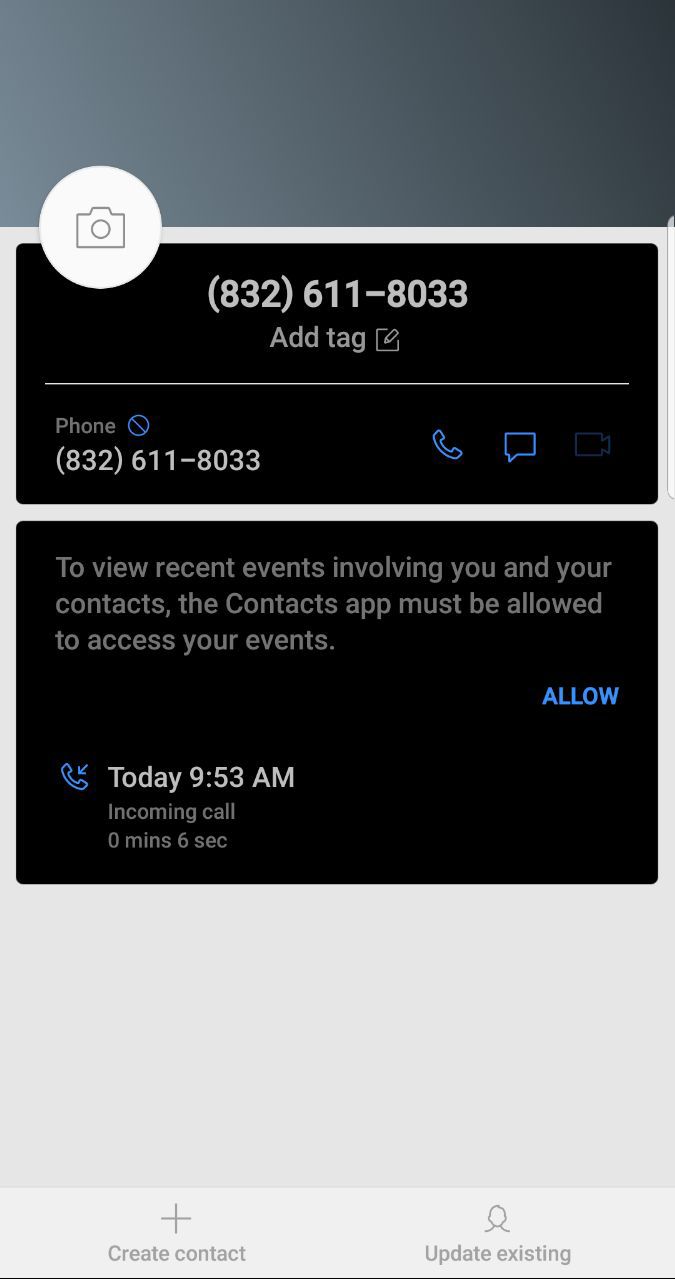Add a contact photo with the camera icon
The image size is (675, 1279).
[100, 228]
